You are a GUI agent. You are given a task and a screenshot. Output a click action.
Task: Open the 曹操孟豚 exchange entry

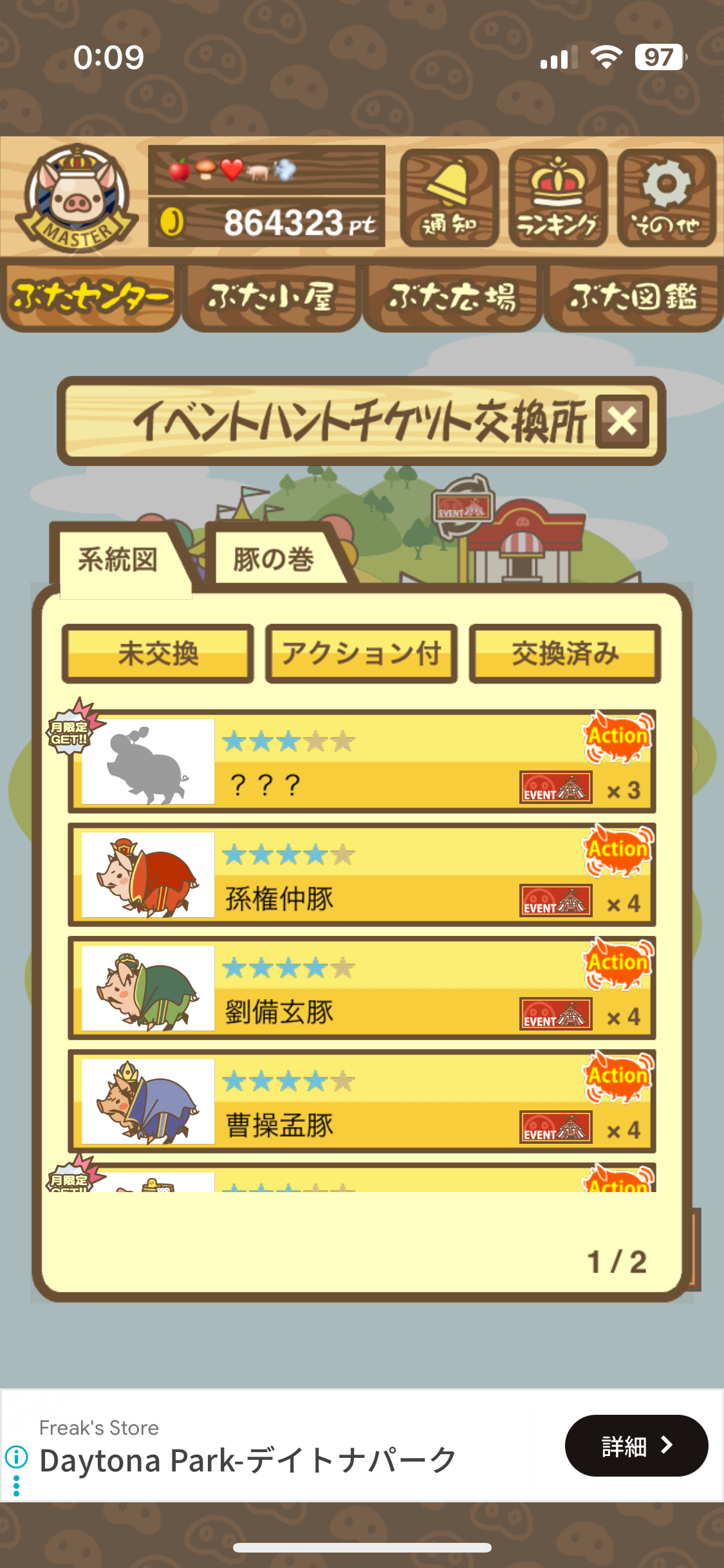click(362, 1101)
